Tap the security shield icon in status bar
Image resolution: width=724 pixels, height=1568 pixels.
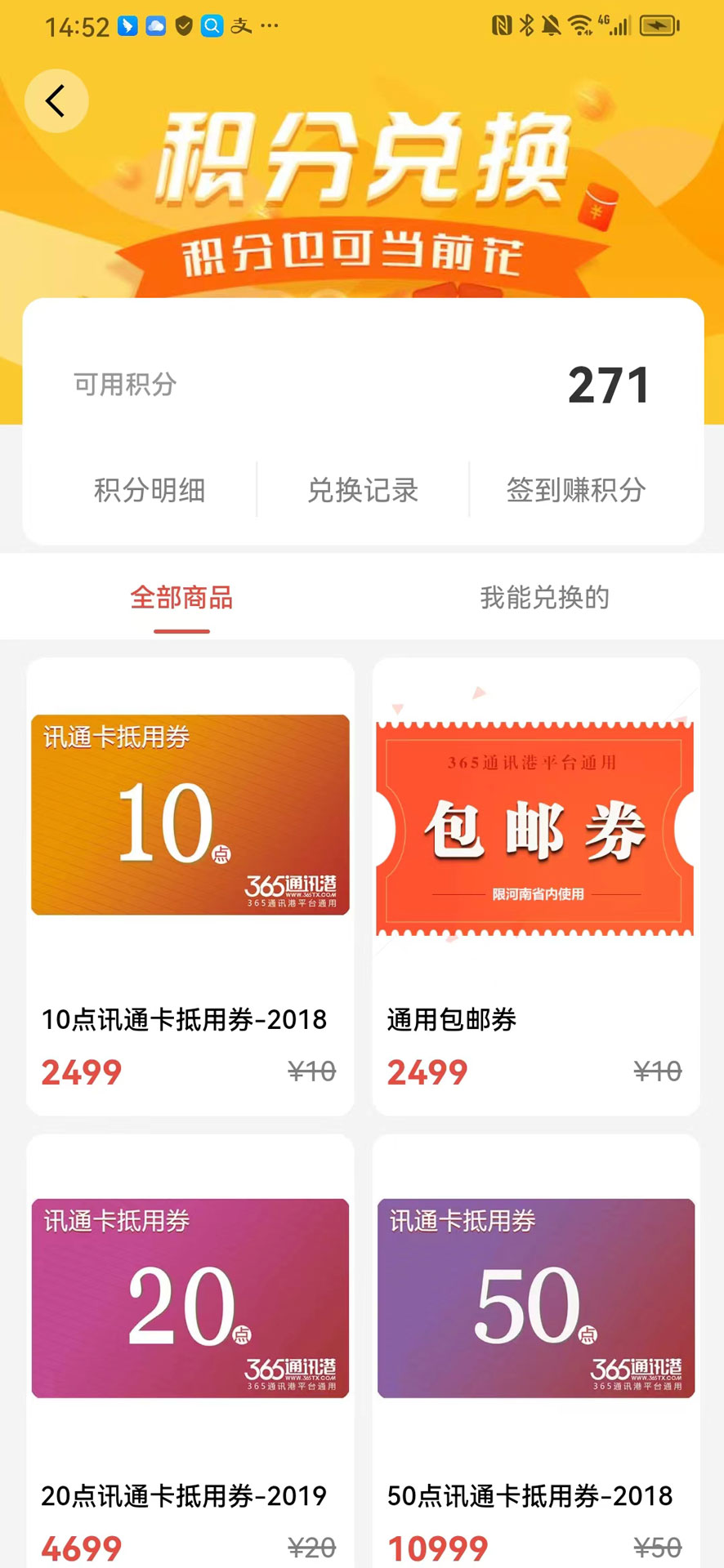click(x=185, y=26)
